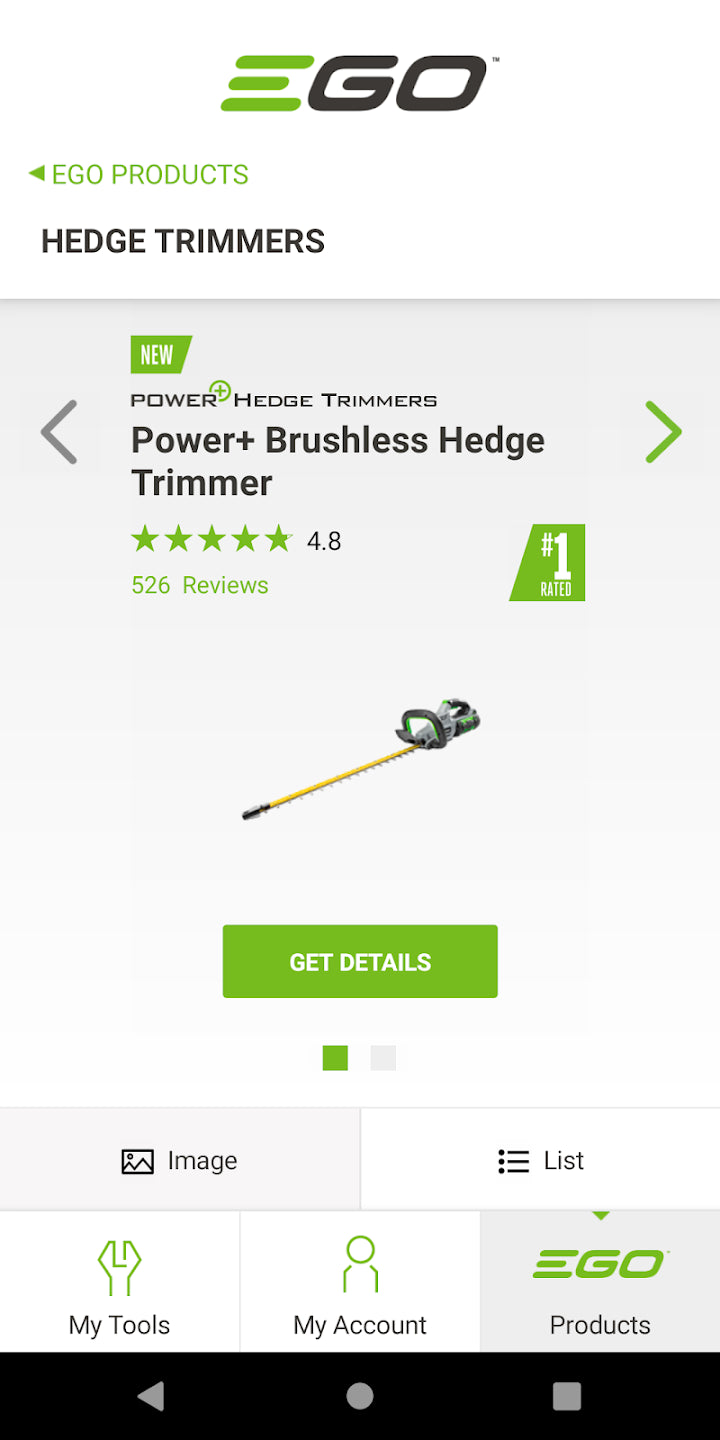Show the previous hedge trimmer
Image resolution: width=720 pixels, height=1440 pixels.
coord(59,432)
